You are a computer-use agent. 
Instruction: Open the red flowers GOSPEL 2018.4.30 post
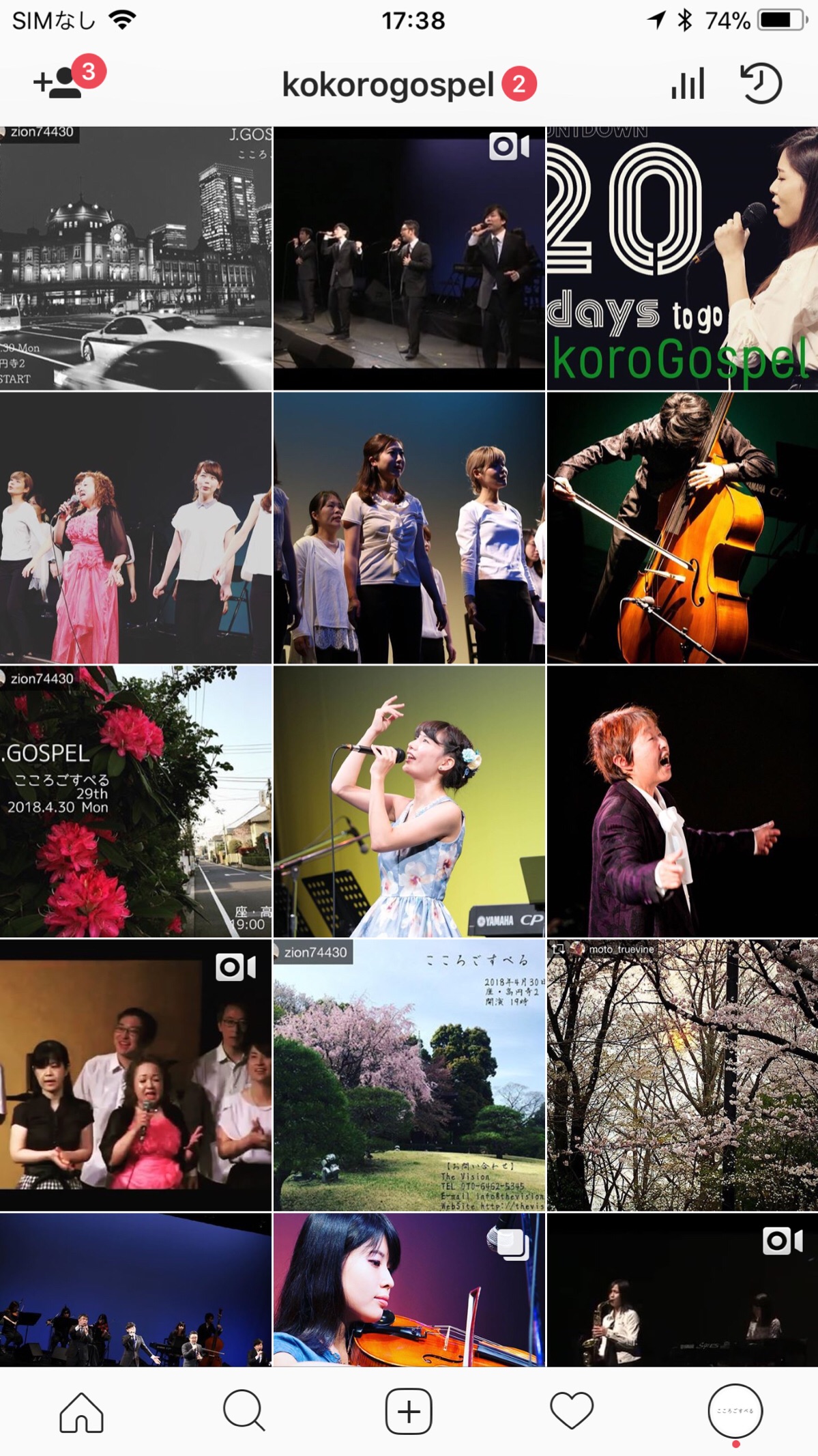pyautogui.click(x=136, y=801)
